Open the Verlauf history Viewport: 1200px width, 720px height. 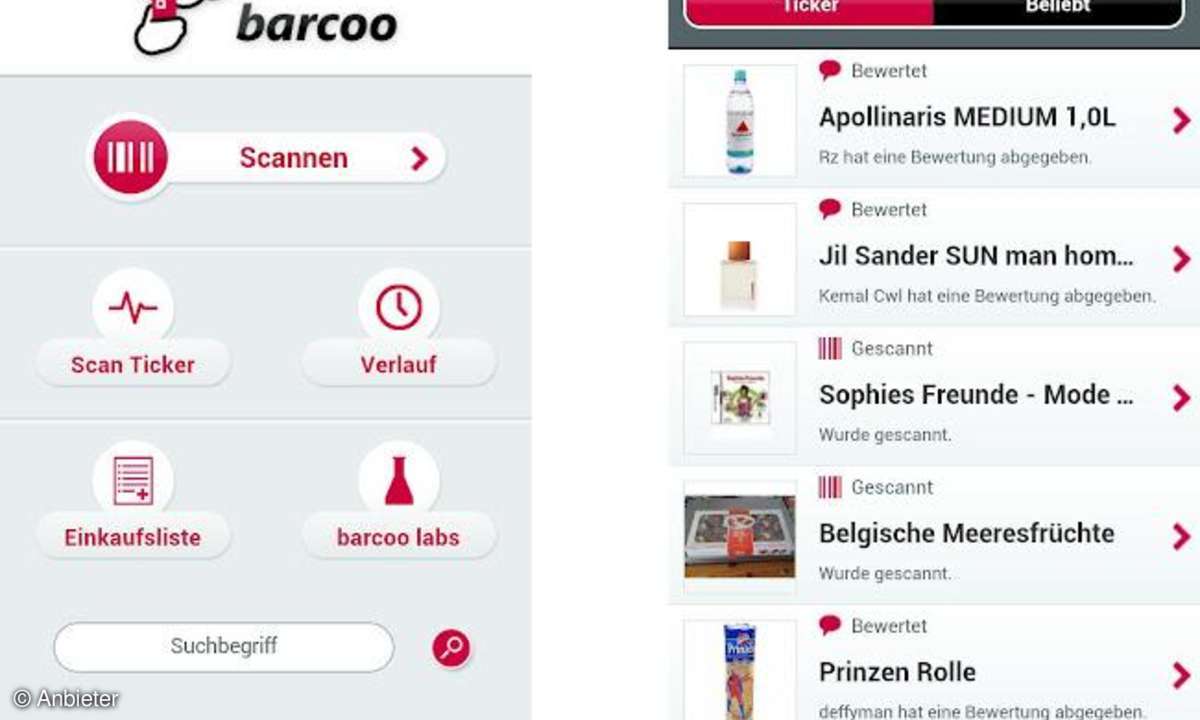(x=398, y=364)
